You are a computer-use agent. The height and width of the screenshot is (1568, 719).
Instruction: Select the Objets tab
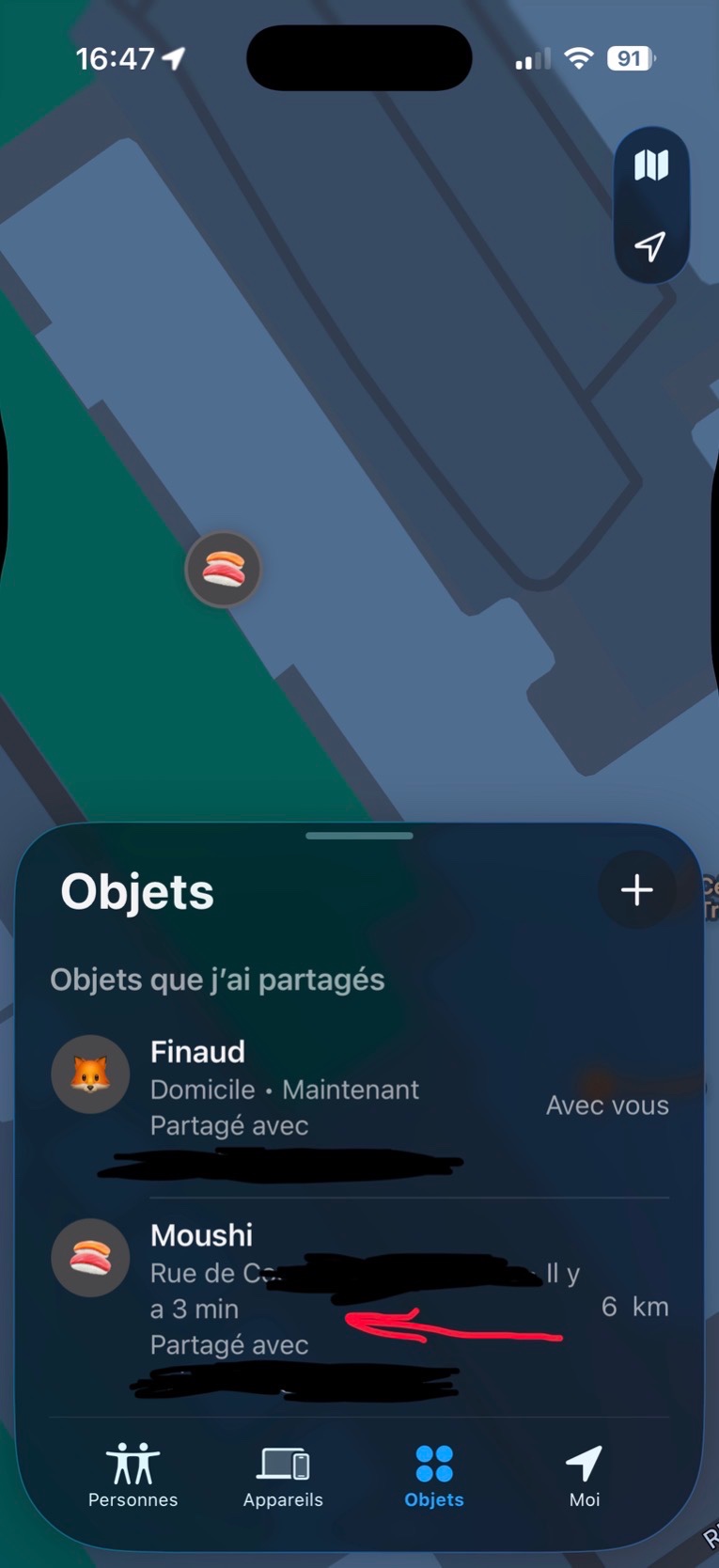pyautogui.click(x=433, y=1475)
